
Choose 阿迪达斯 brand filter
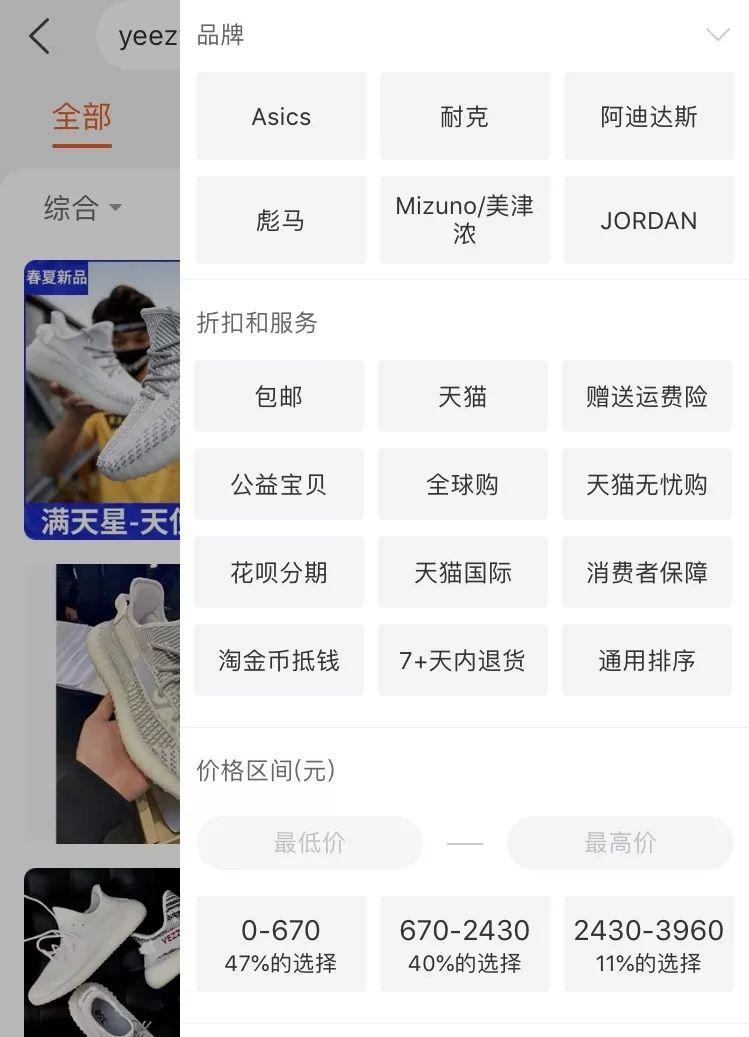(648, 116)
